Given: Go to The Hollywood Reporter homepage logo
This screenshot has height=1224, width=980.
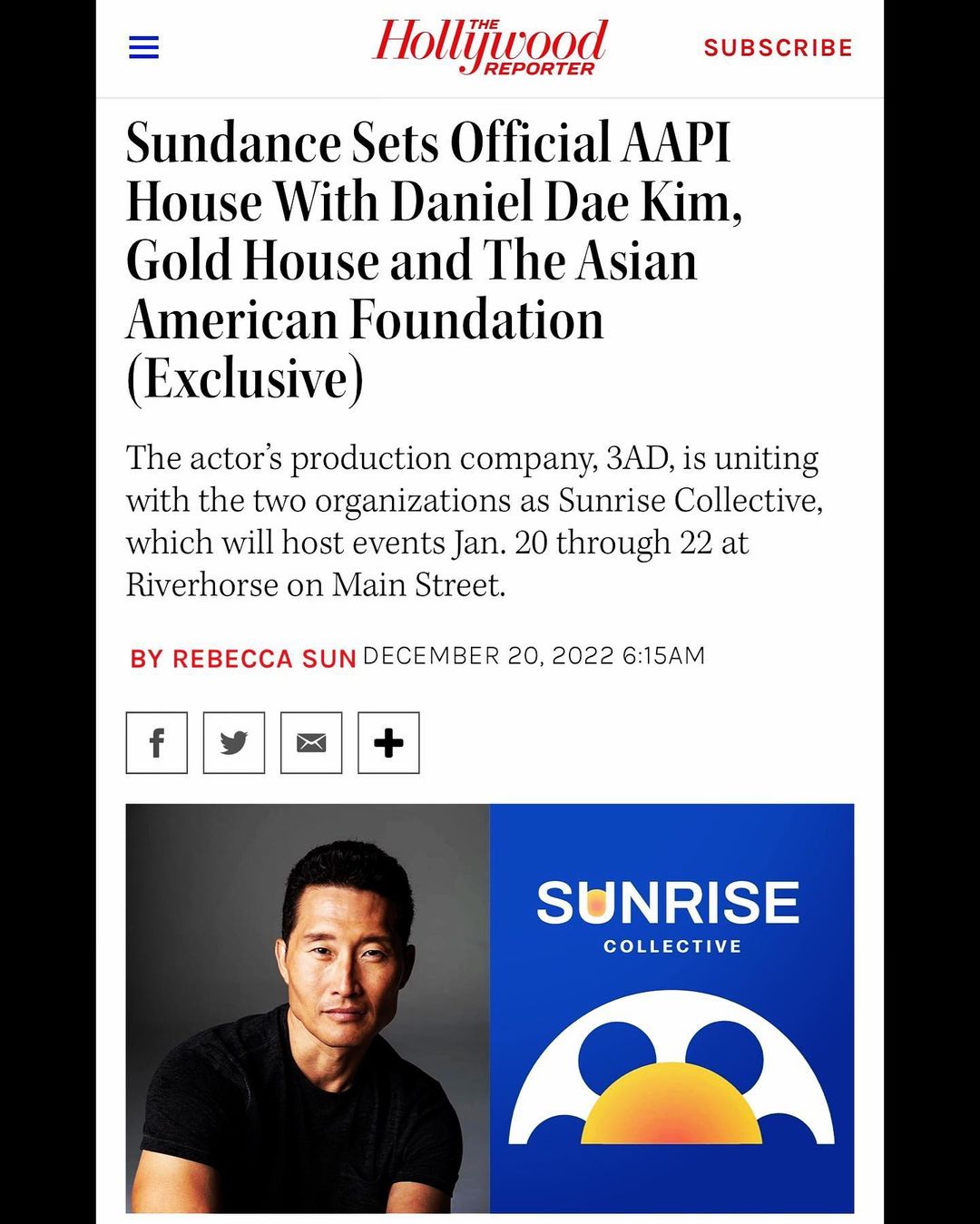Looking at the screenshot, I should click(490, 46).
